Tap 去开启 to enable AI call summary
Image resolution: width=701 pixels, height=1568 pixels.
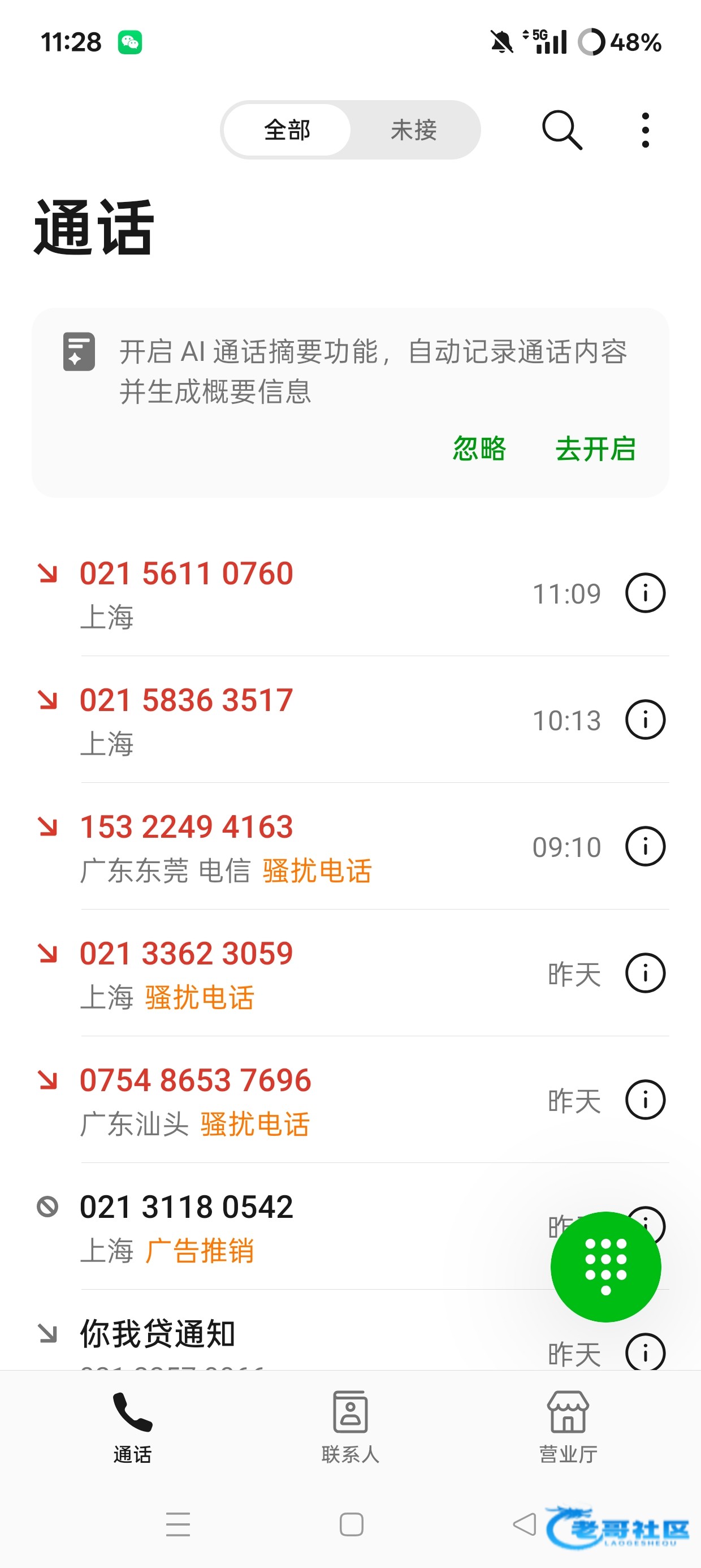[x=595, y=449]
